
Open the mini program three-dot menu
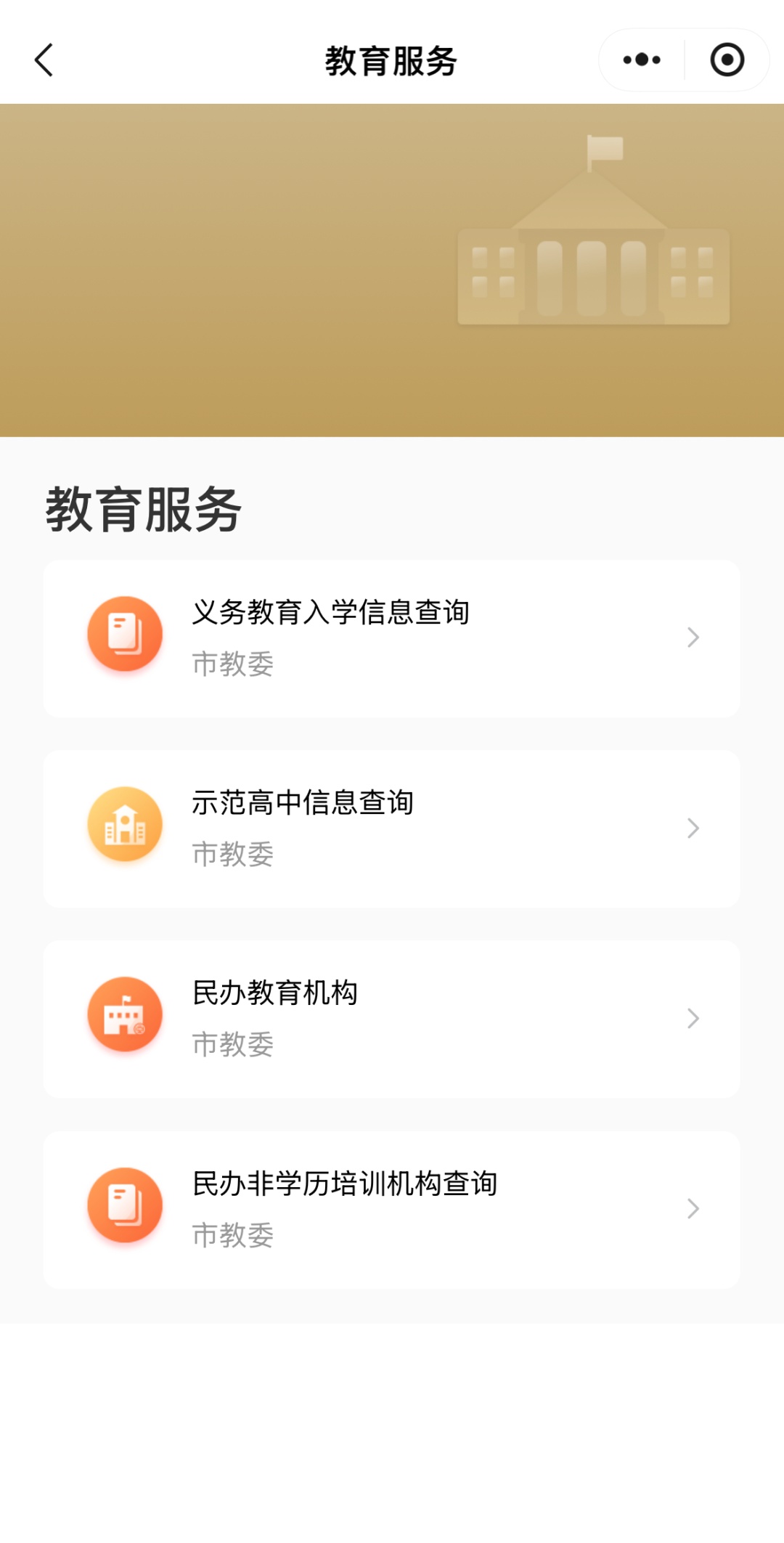(x=642, y=60)
